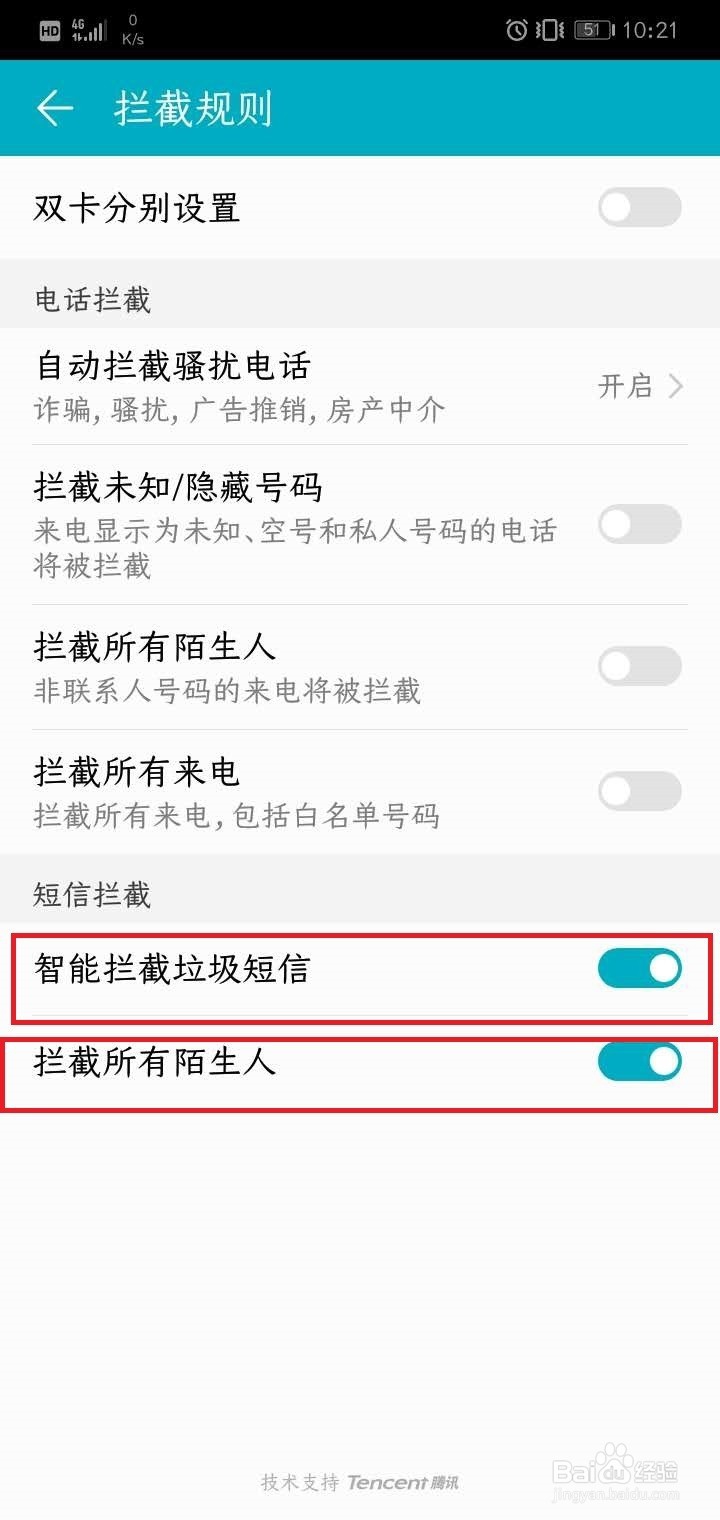
Task: Tap the alarm clock icon in status bar
Action: [516, 30]
